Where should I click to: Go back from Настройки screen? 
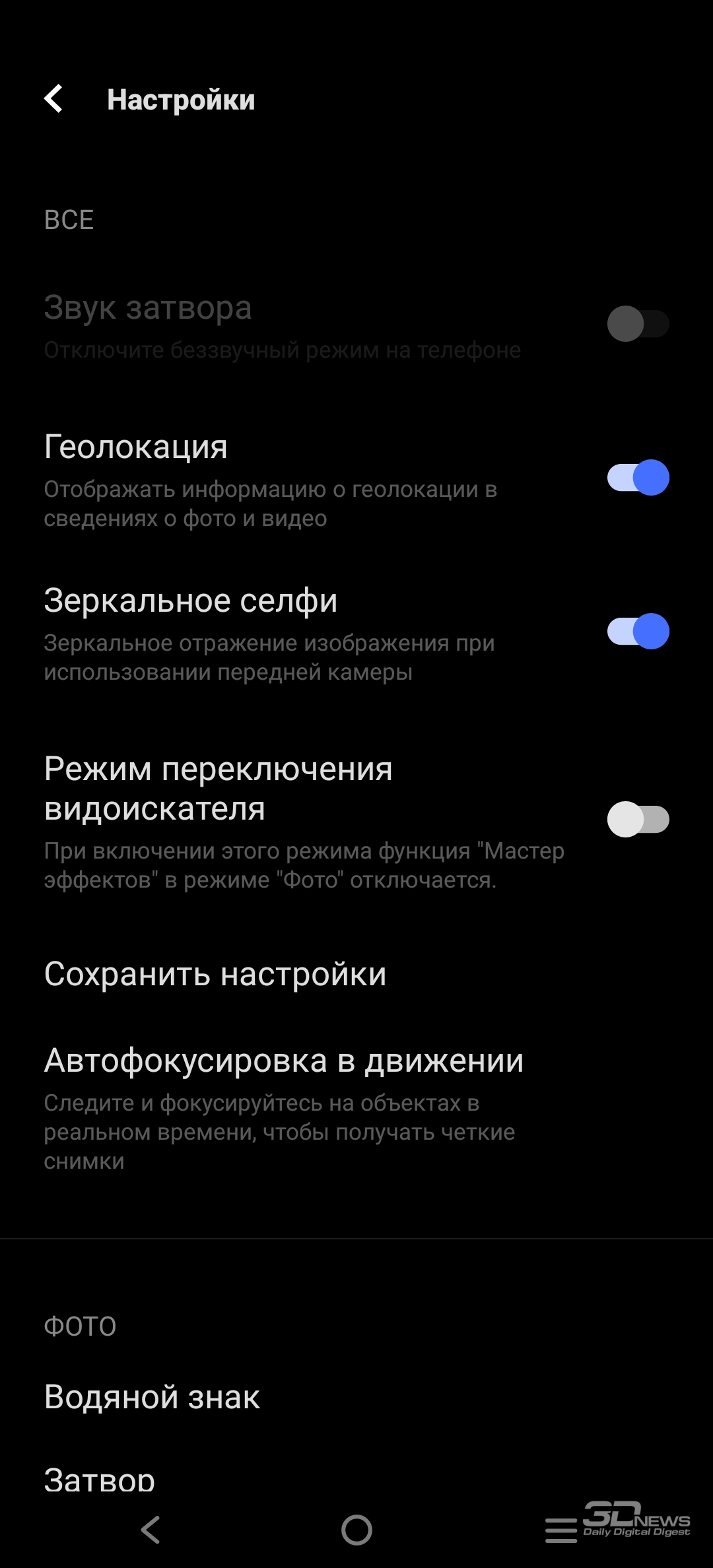click(x=53, y=99)
